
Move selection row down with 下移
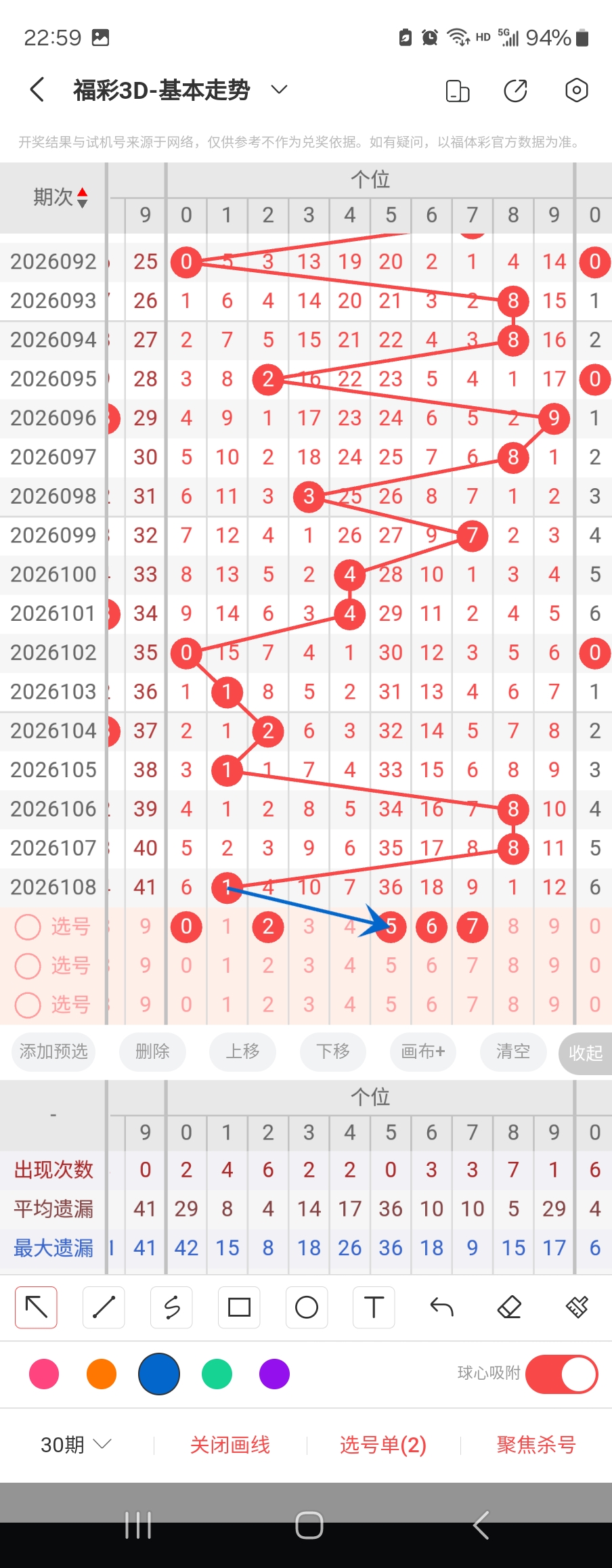tap(333, 1051)
